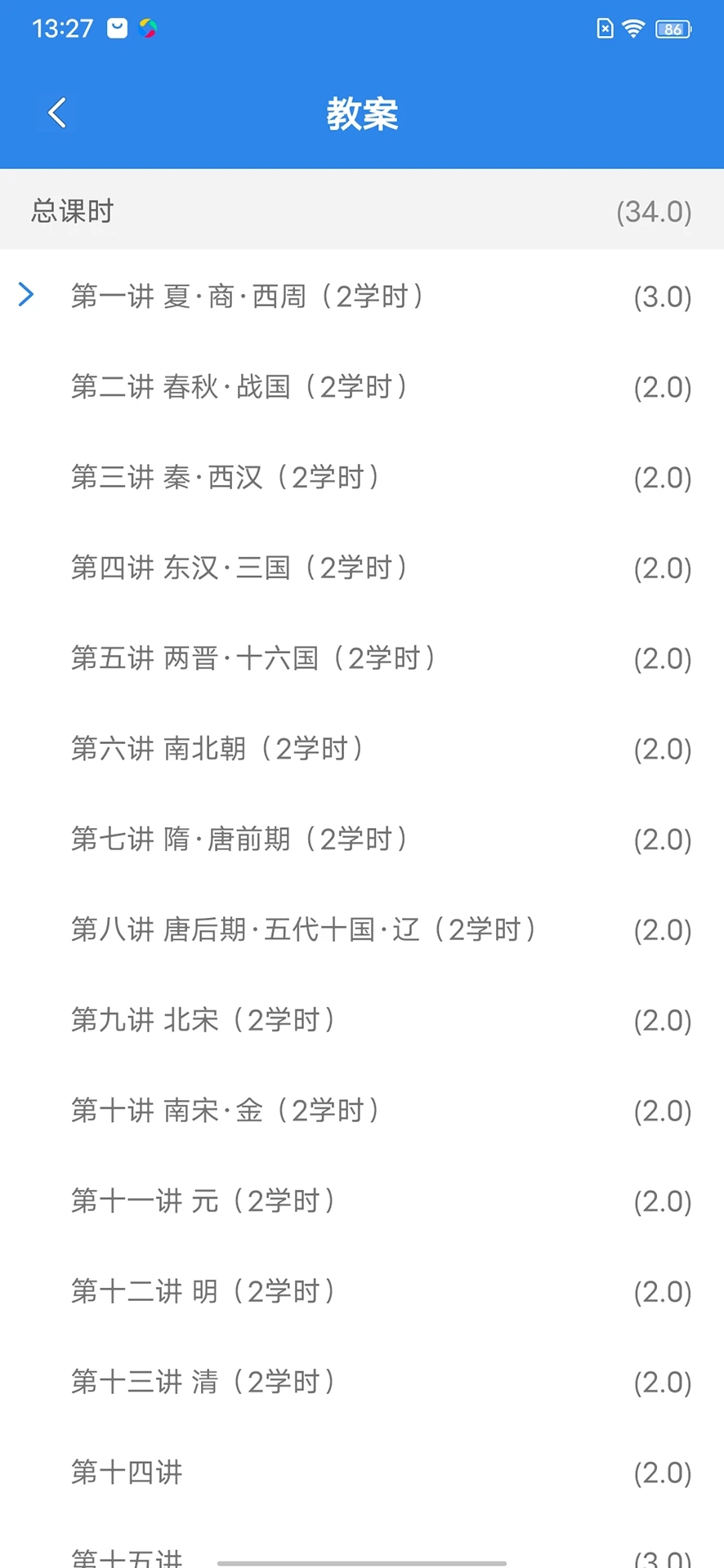
Task: Expand the 第一讲 夏·商·西周 chevron
Action: (26, 295)
